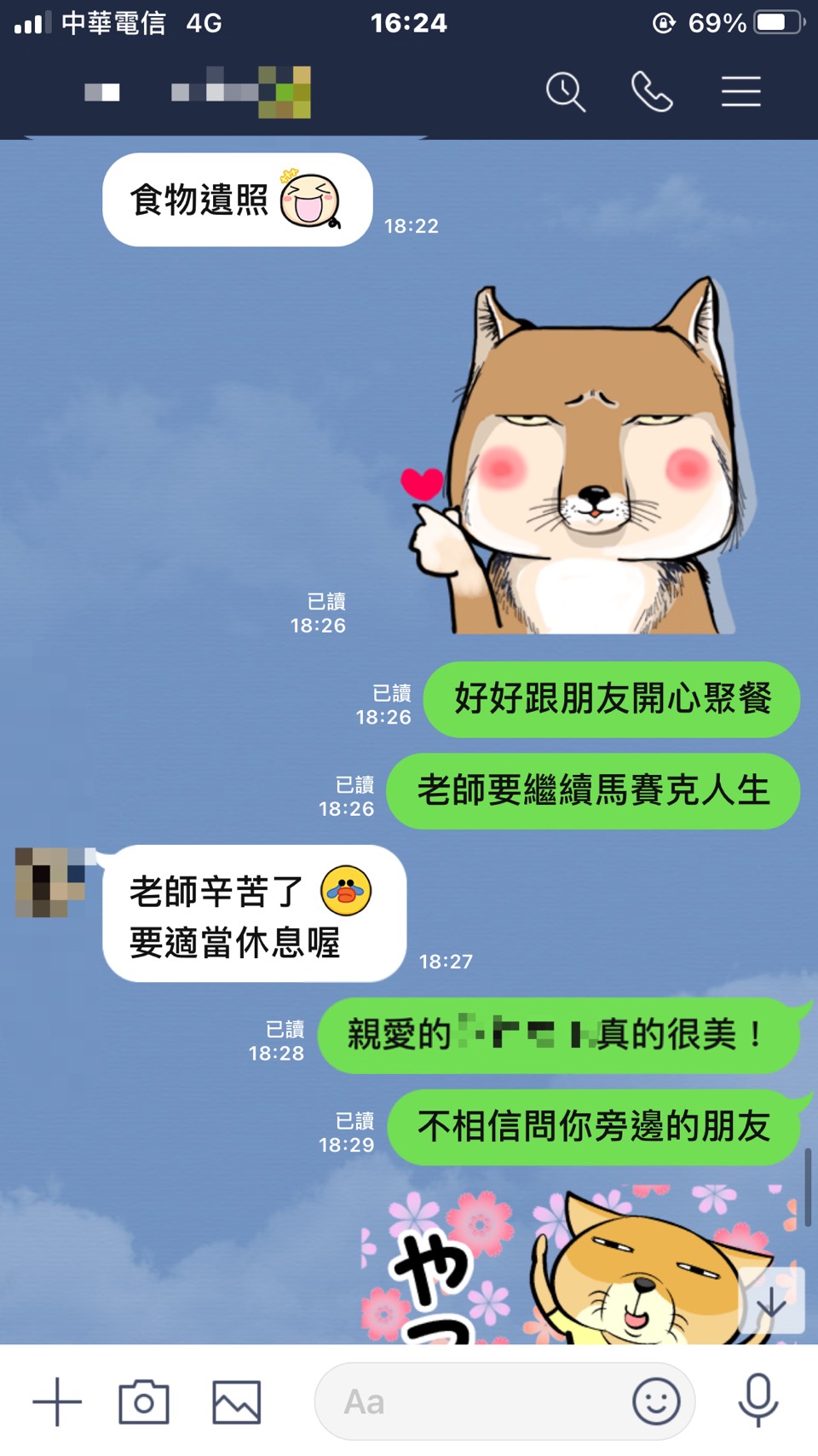Search within this chat

coord(566,91)
